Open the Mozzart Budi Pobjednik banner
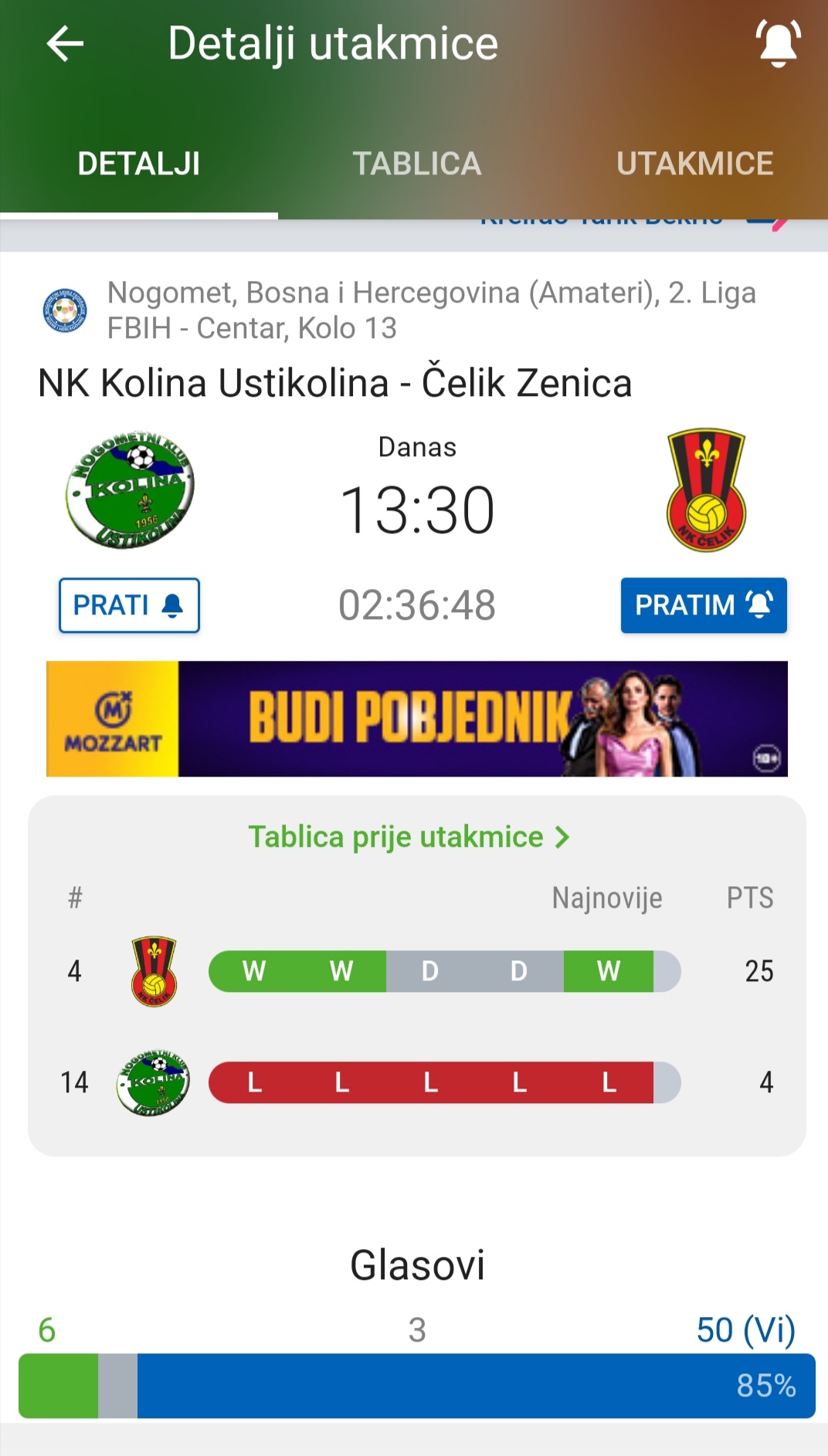 click(x=417, y=719)
